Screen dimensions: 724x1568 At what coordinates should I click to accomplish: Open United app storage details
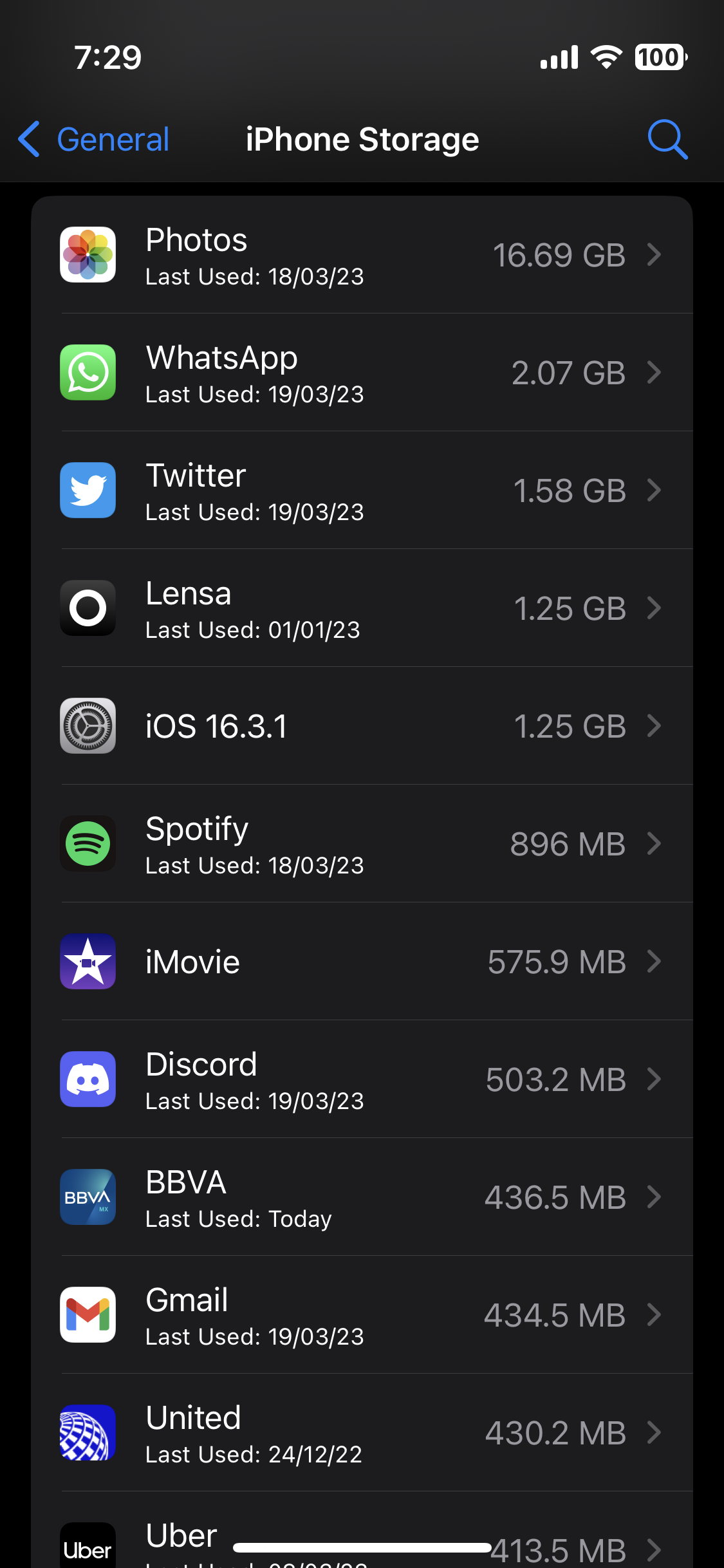pyautogui.click(x=362, y=1433)
